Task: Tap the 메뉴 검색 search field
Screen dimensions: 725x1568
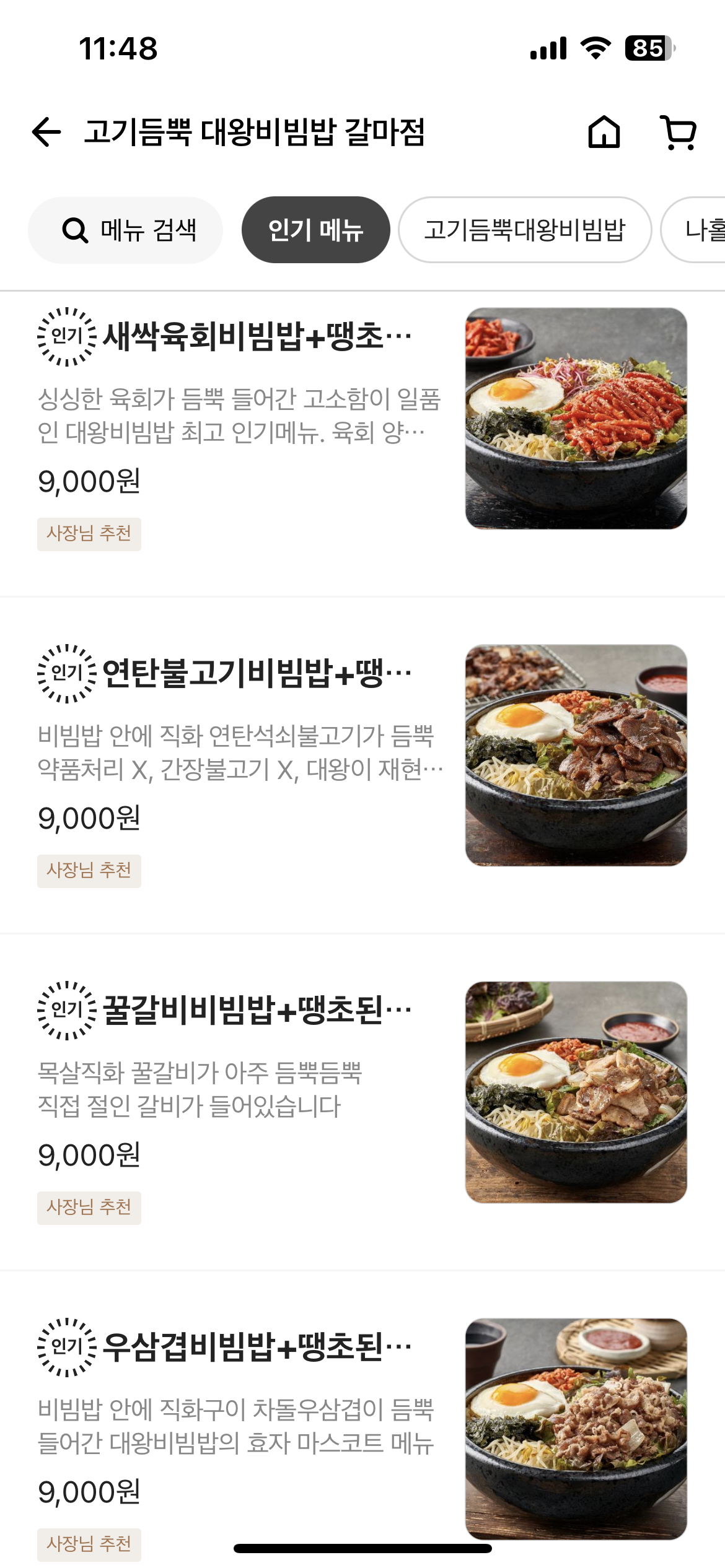Action: pyautogui.click(x=126, y=230)
